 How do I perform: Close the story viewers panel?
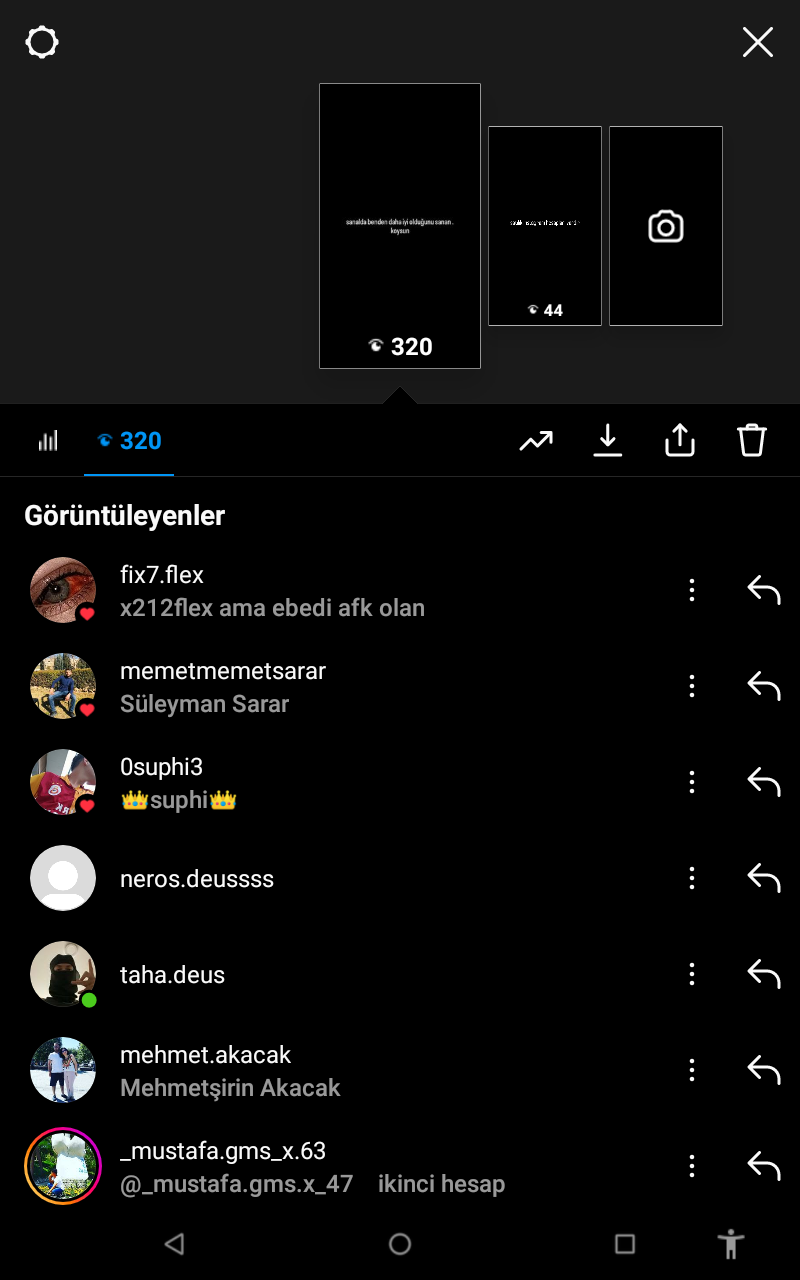pyautogui.click(x=757, y=42)
